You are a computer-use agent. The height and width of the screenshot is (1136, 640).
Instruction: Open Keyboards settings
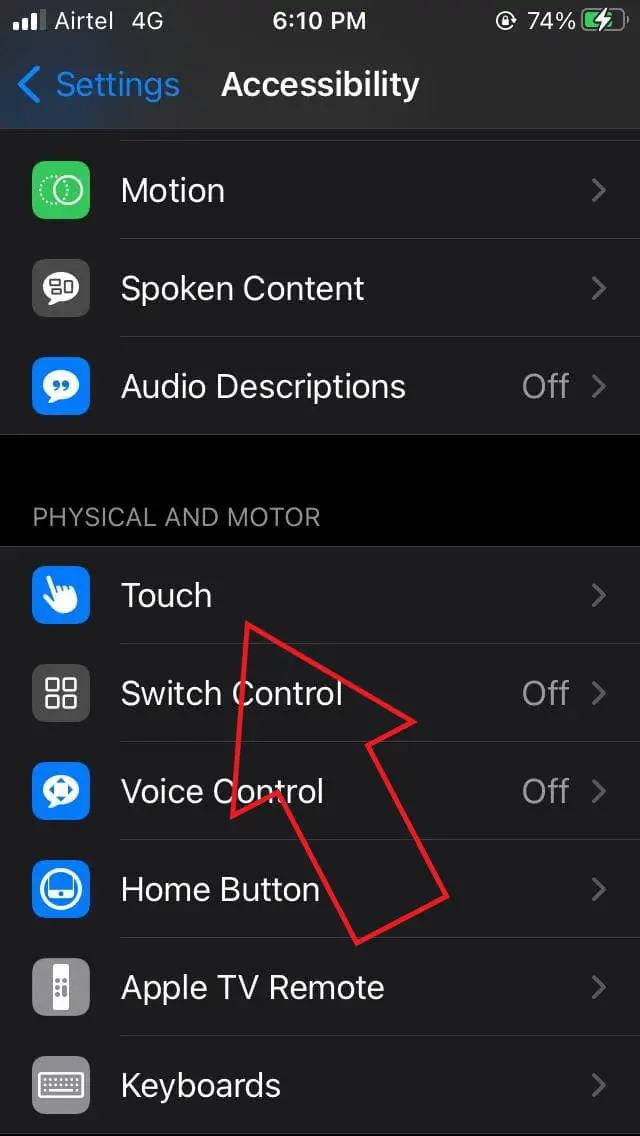point(320,1085)
